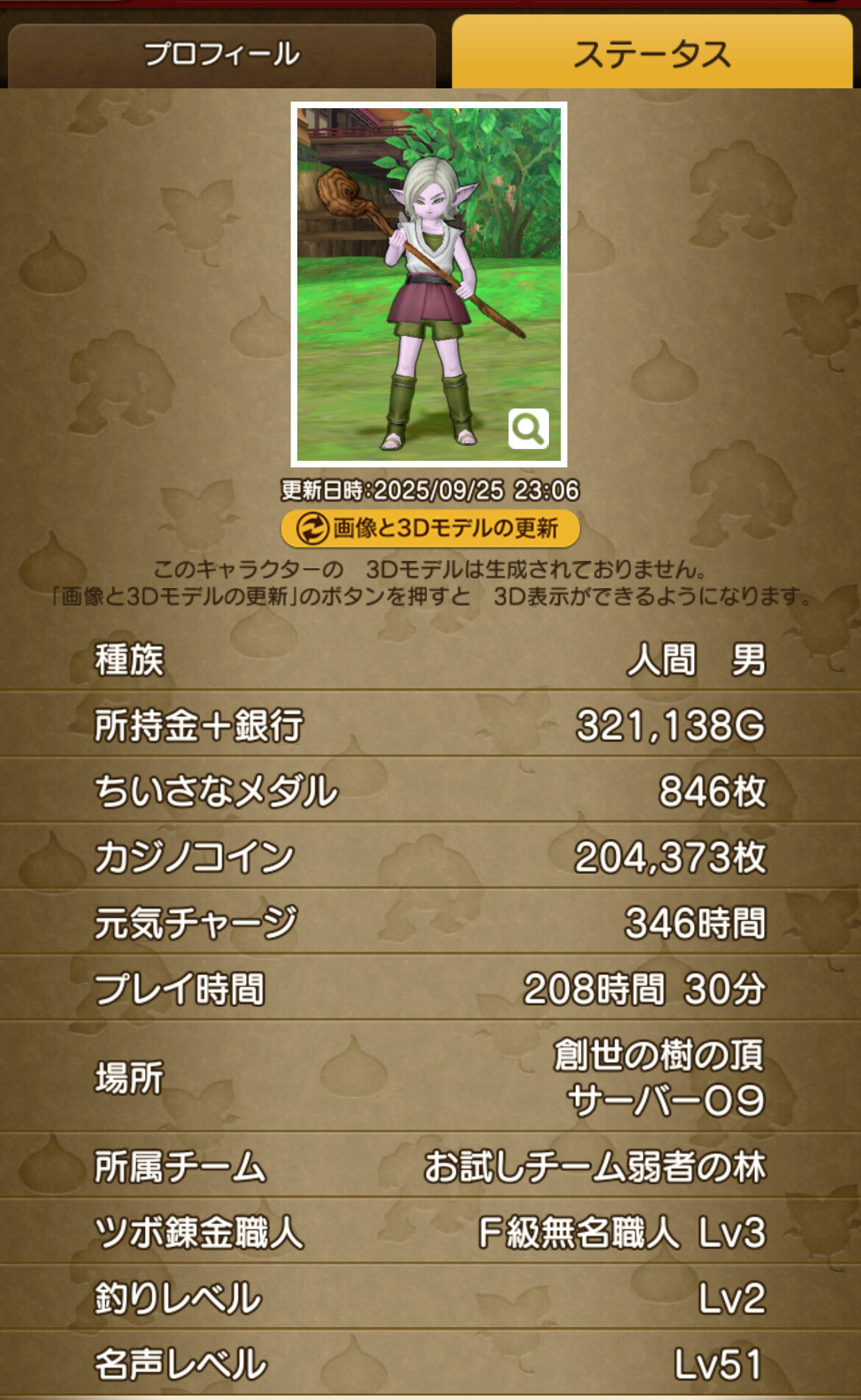
Task: Tap the 画像と3Dモデルの更新 button
Action: (x=430, y=528)
